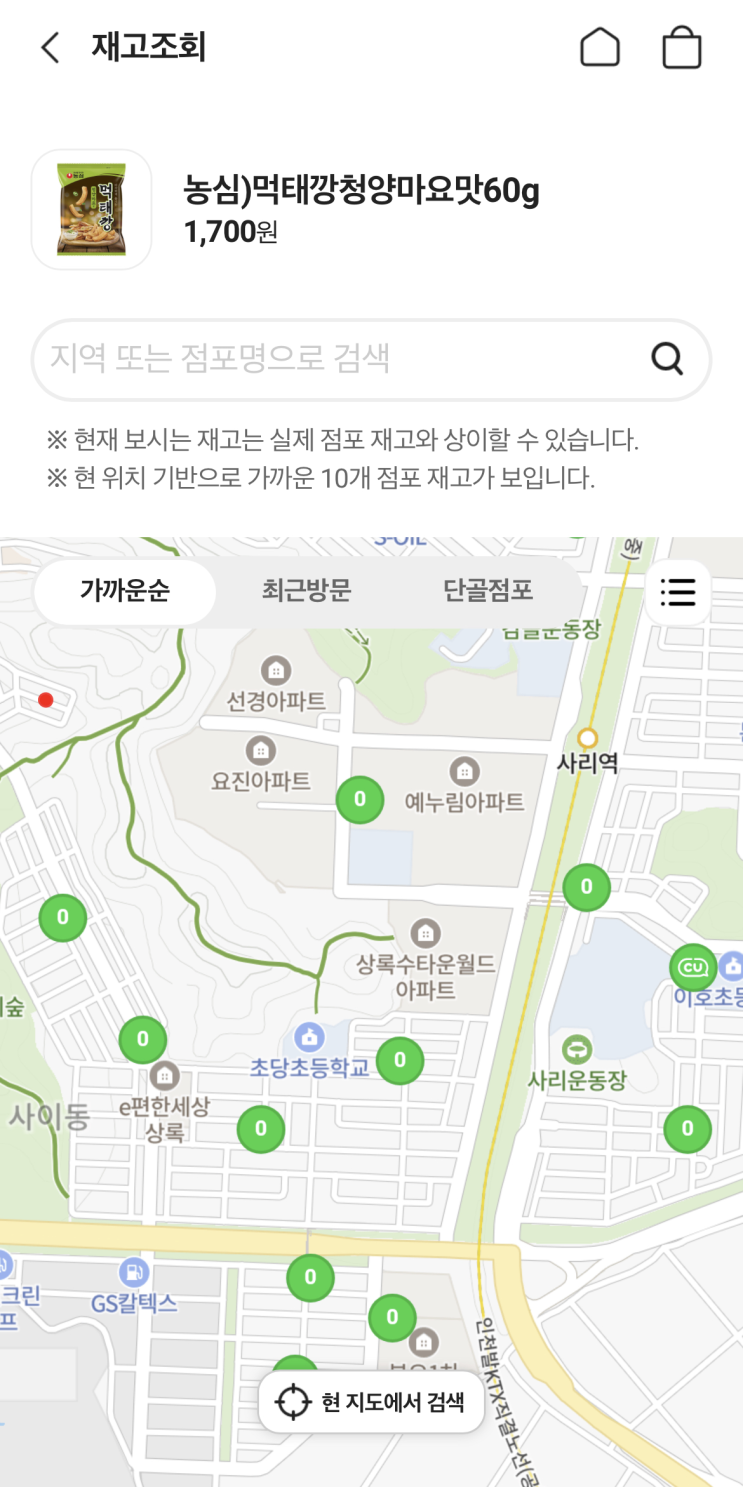This screenshot has height=1487, width=743.
Task: Select the store marker above e편한세상 상록
Action: coord(143,1039)
